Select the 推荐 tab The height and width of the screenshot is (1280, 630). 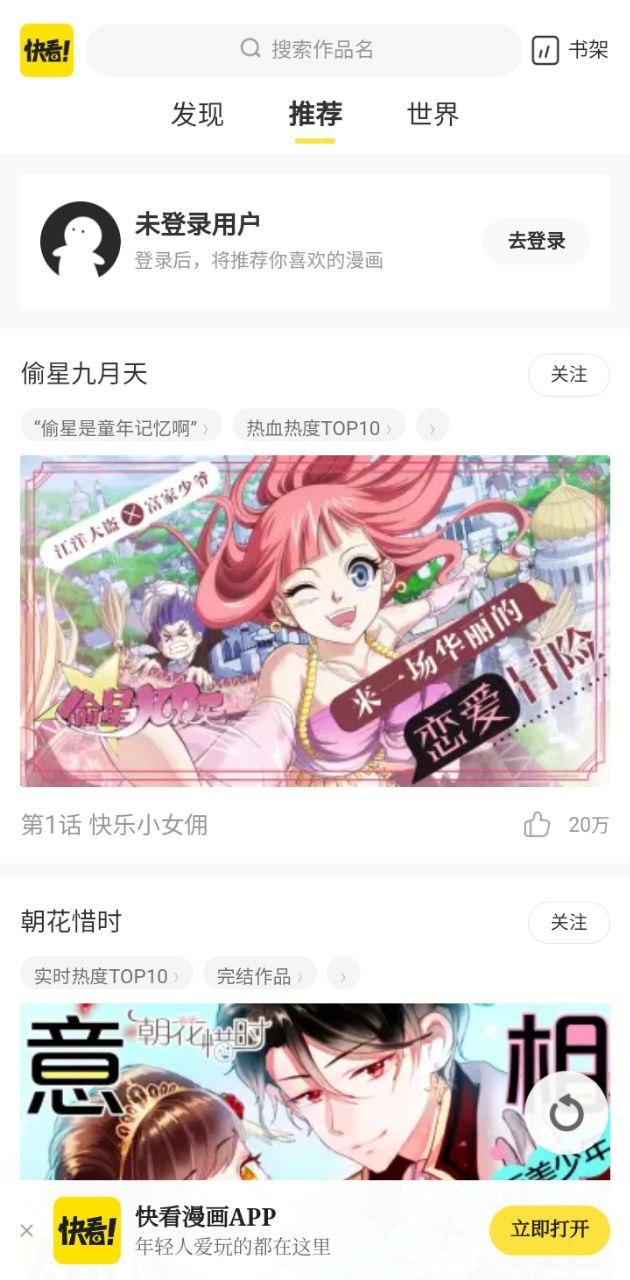coord(315,114)
